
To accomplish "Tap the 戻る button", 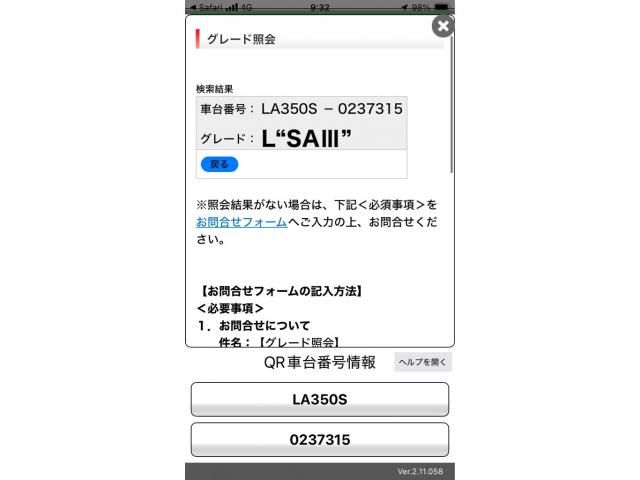I will (x=219, y=164).
